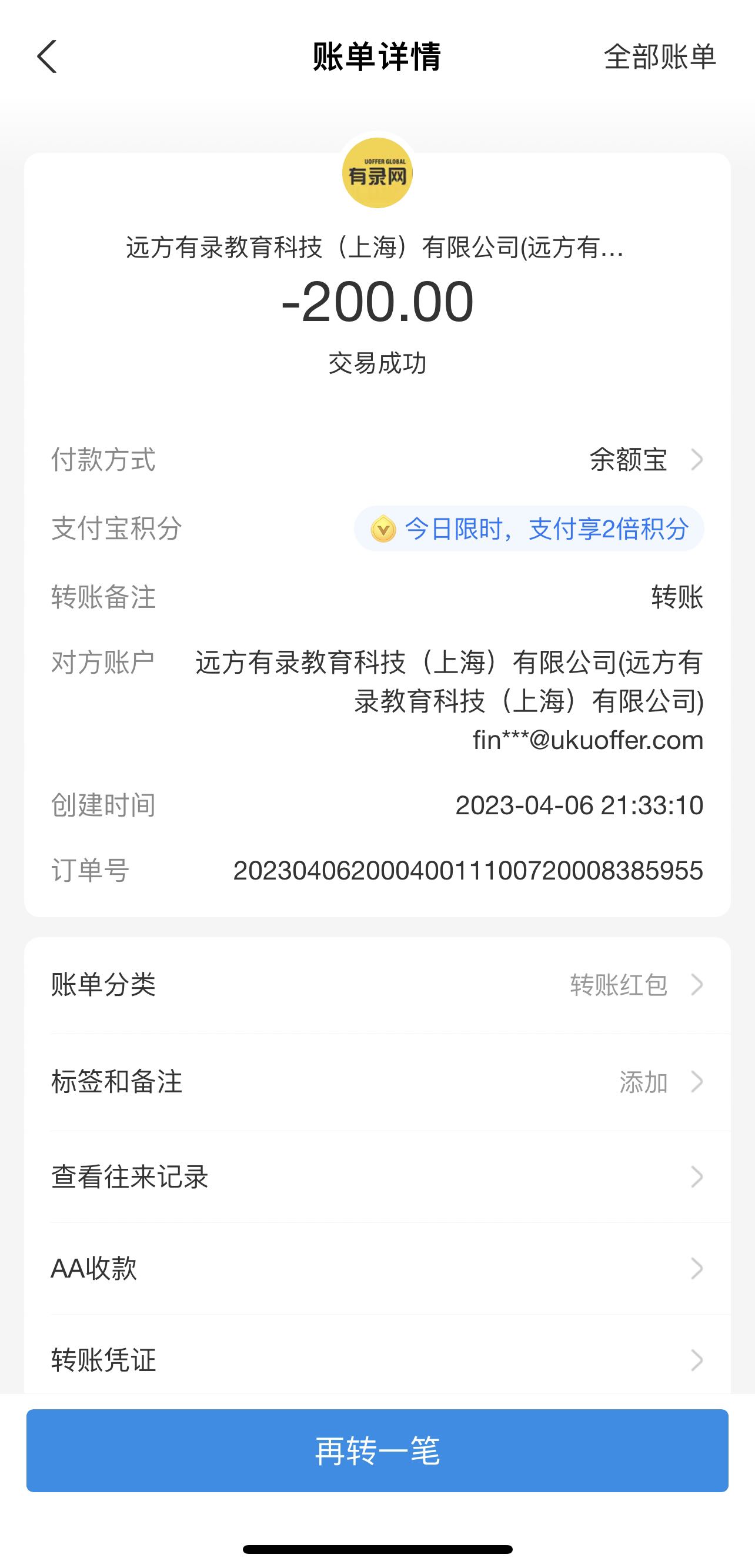Open 查看往来记录

pos(377,1176)
